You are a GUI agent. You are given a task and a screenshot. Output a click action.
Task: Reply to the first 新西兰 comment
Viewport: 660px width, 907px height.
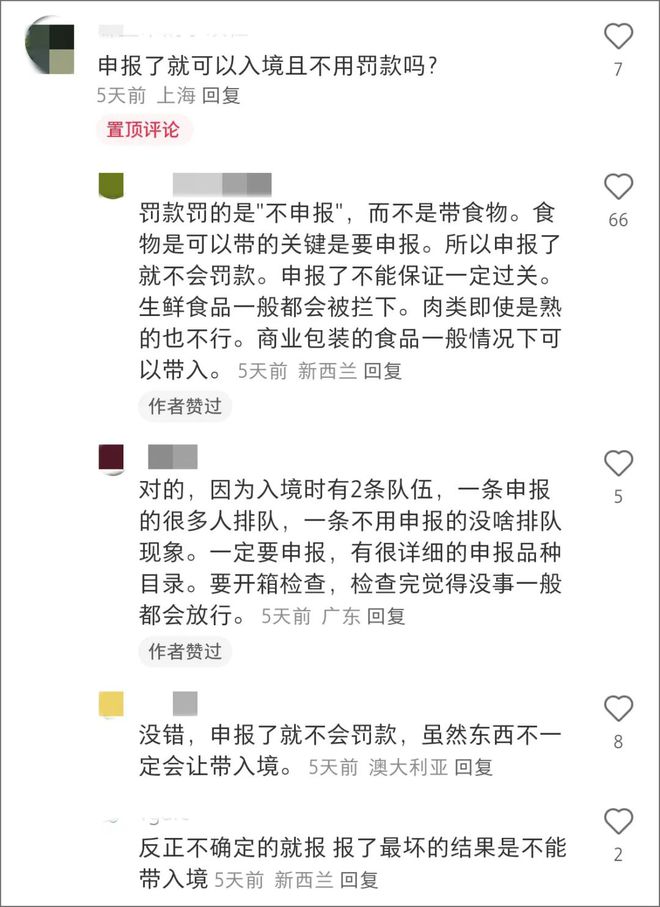(x=382, y=371)
